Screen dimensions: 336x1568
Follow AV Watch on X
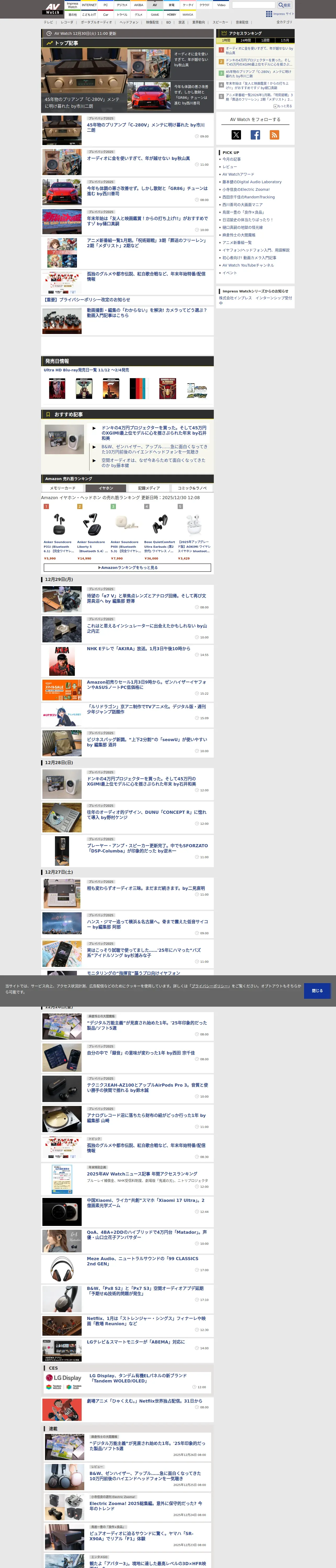tap(236, 135)
